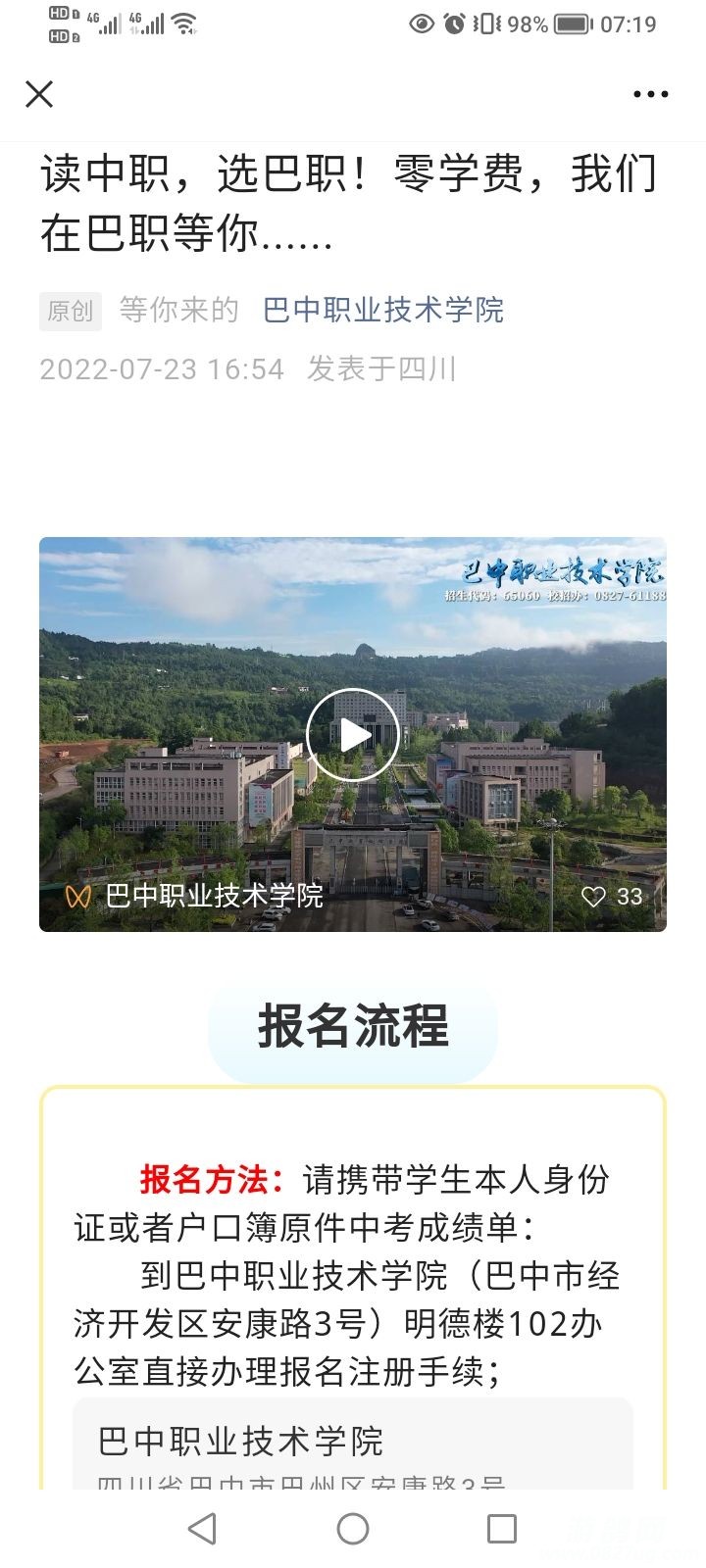This screenshot has width=706, height=1568.
Task: Open the three-dot overflow menu
Action: click(x=650, y=94)
